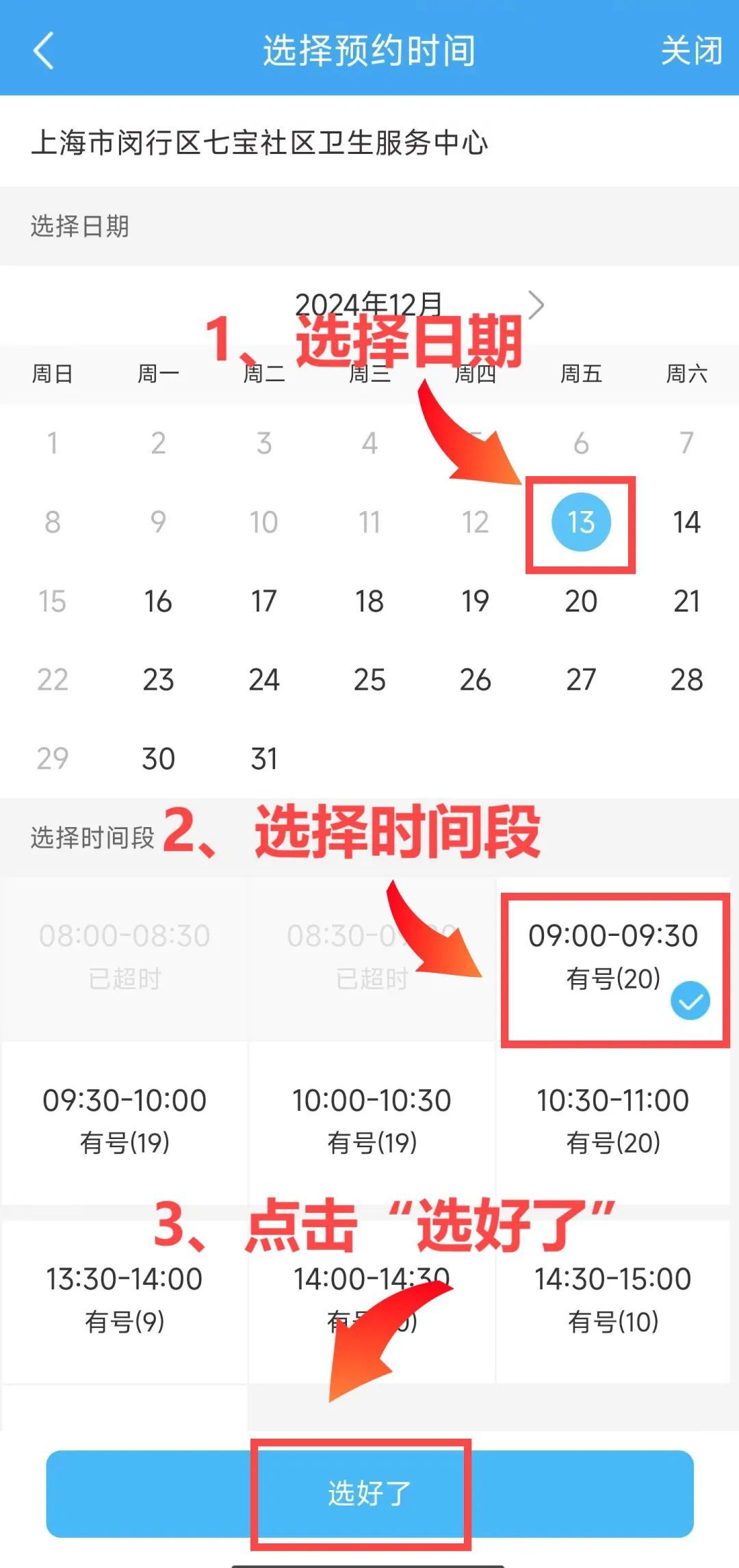Viewport: 739px width, 1568px height.
Task: Pick the 10:00-10:30 time slot
Action: tap(372, 1123)
